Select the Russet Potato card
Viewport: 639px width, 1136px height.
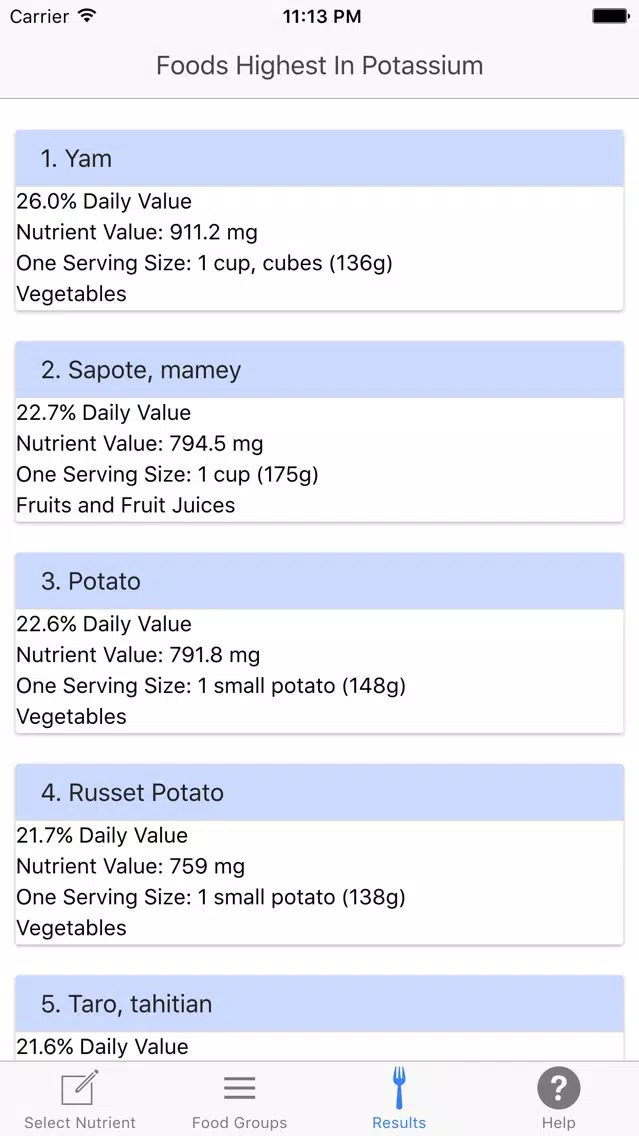click(320, 854)
